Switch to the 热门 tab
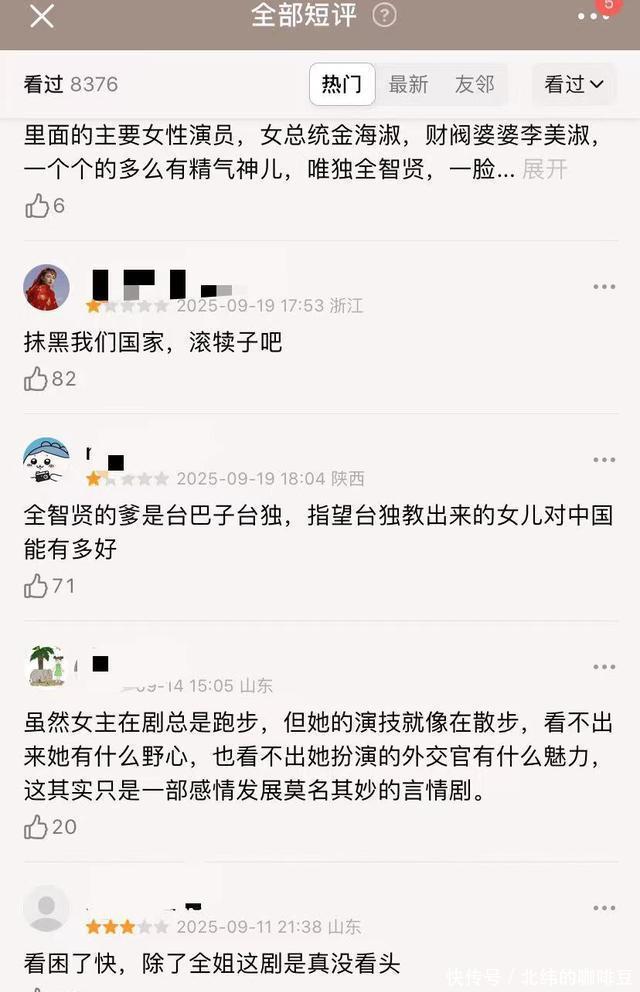Screen dimensions: 640x992 coord(341,85)
